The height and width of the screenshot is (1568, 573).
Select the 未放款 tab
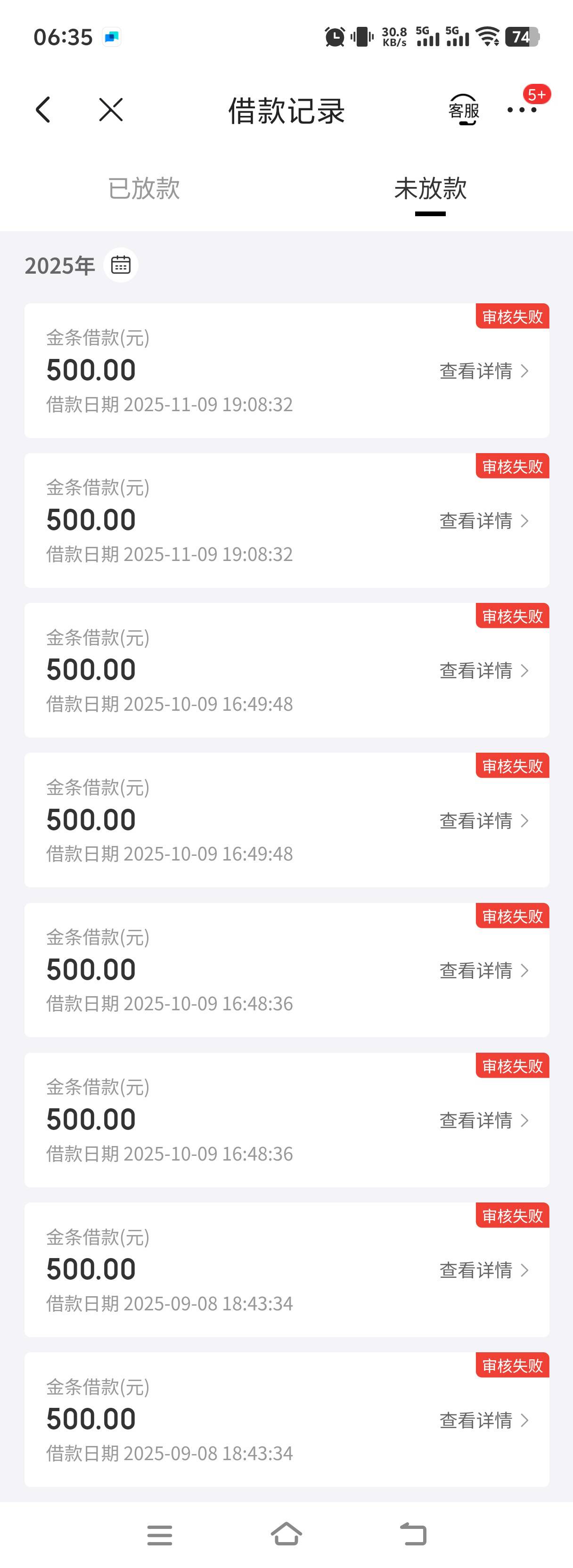click(430, 189)
